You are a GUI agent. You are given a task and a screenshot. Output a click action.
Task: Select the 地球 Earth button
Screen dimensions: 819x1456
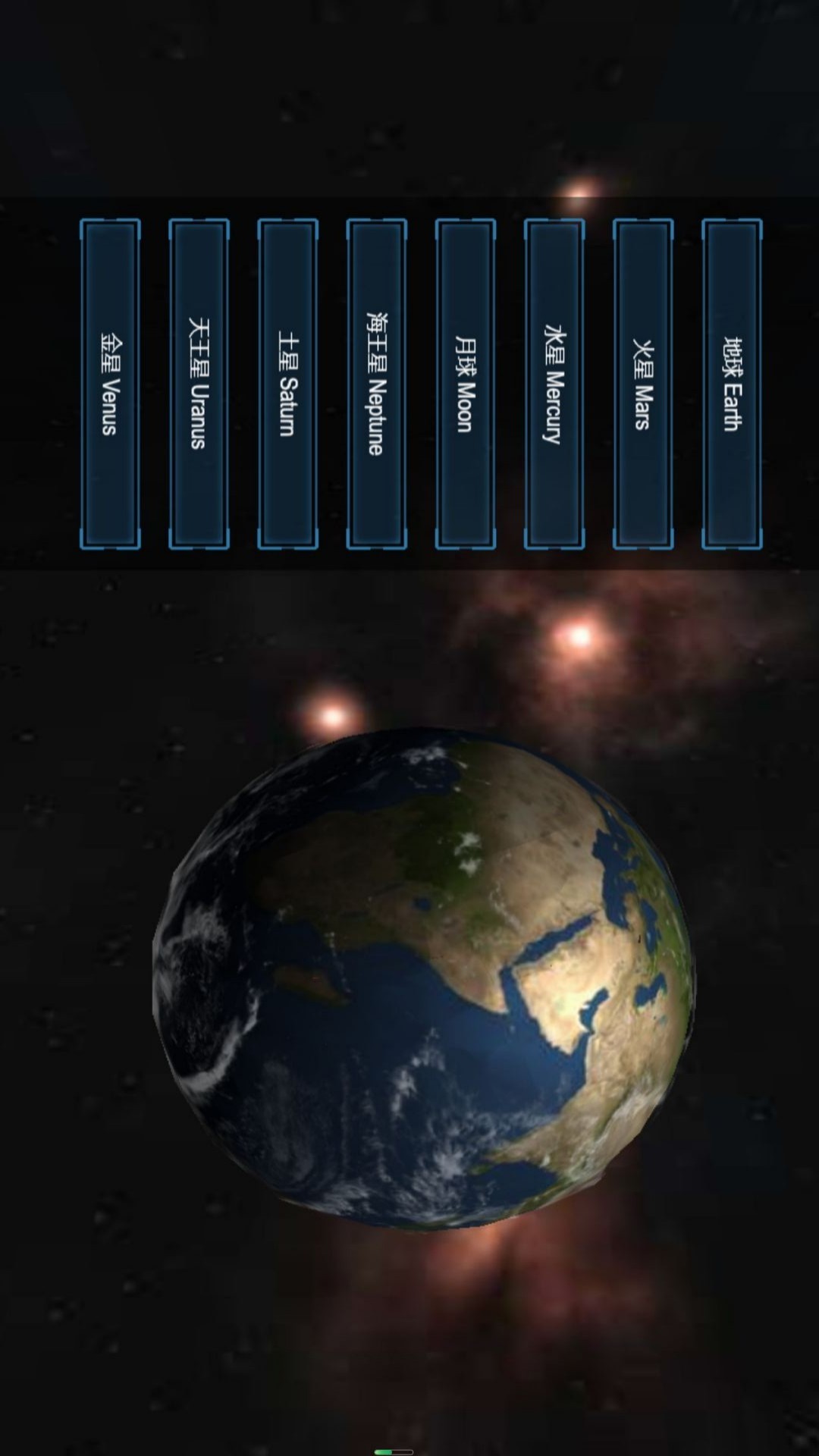click(731, 384)
